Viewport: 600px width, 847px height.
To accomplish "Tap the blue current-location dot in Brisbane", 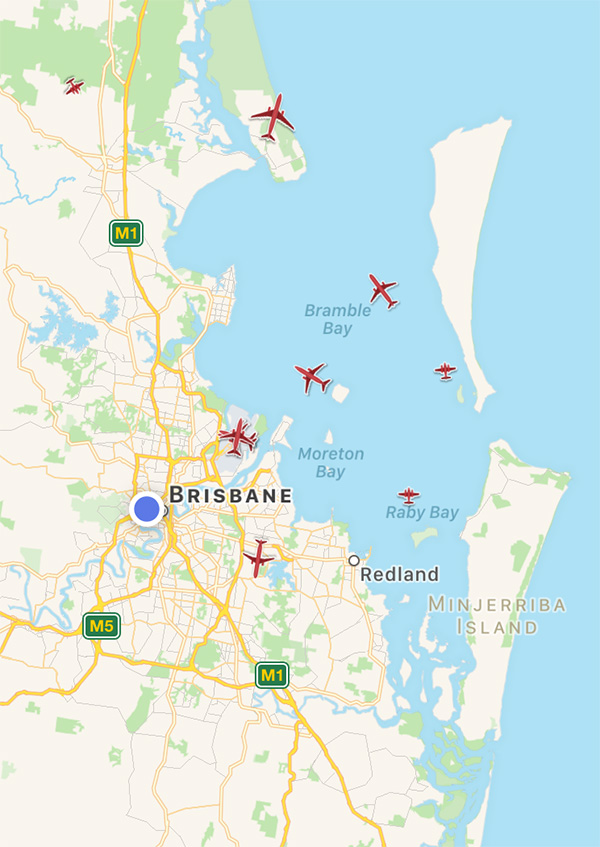I will point(147,508).
